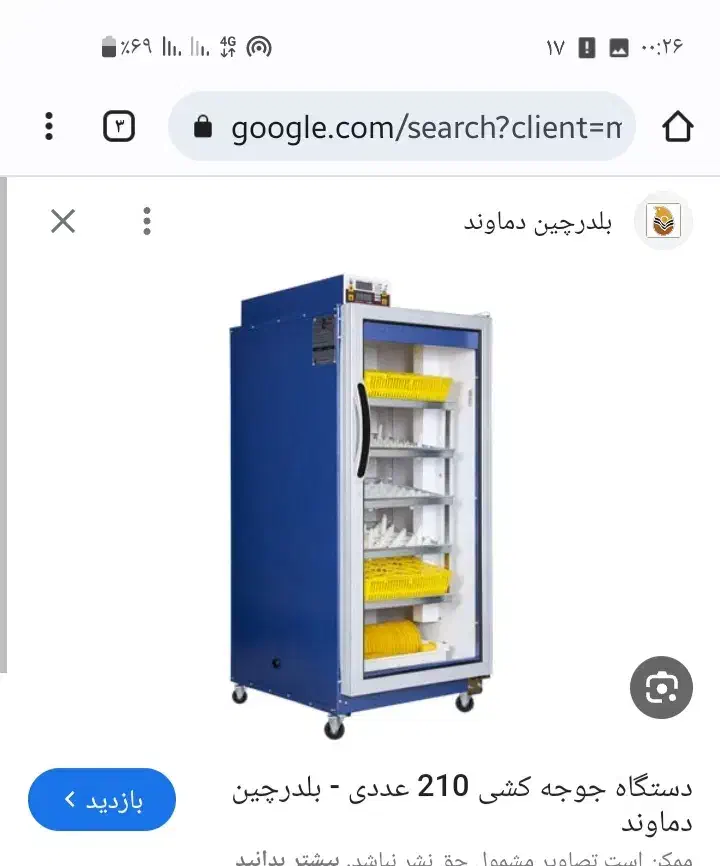Go to the Chrome home page

click(x=677, y=127)
